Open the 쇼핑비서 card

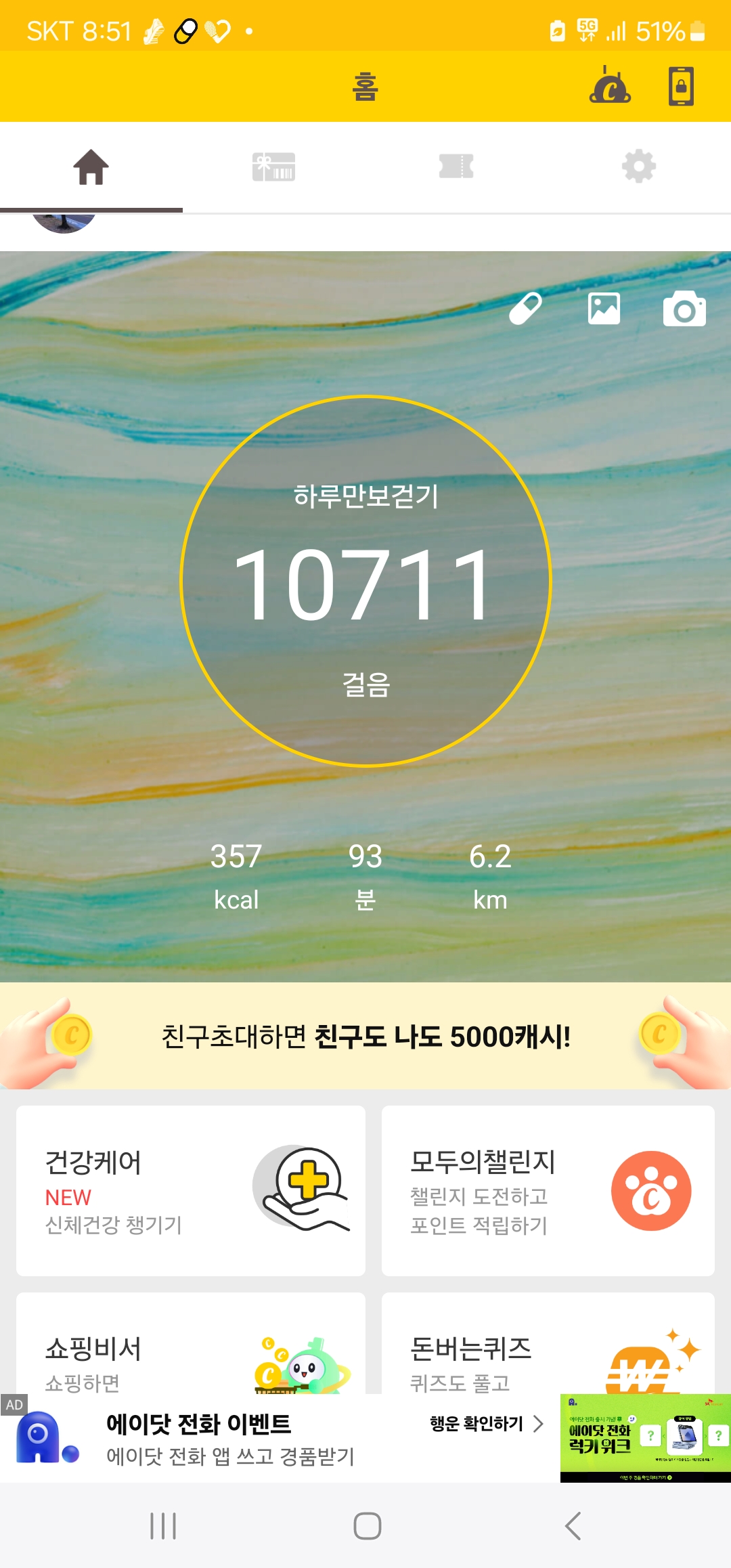(191, 1347)
